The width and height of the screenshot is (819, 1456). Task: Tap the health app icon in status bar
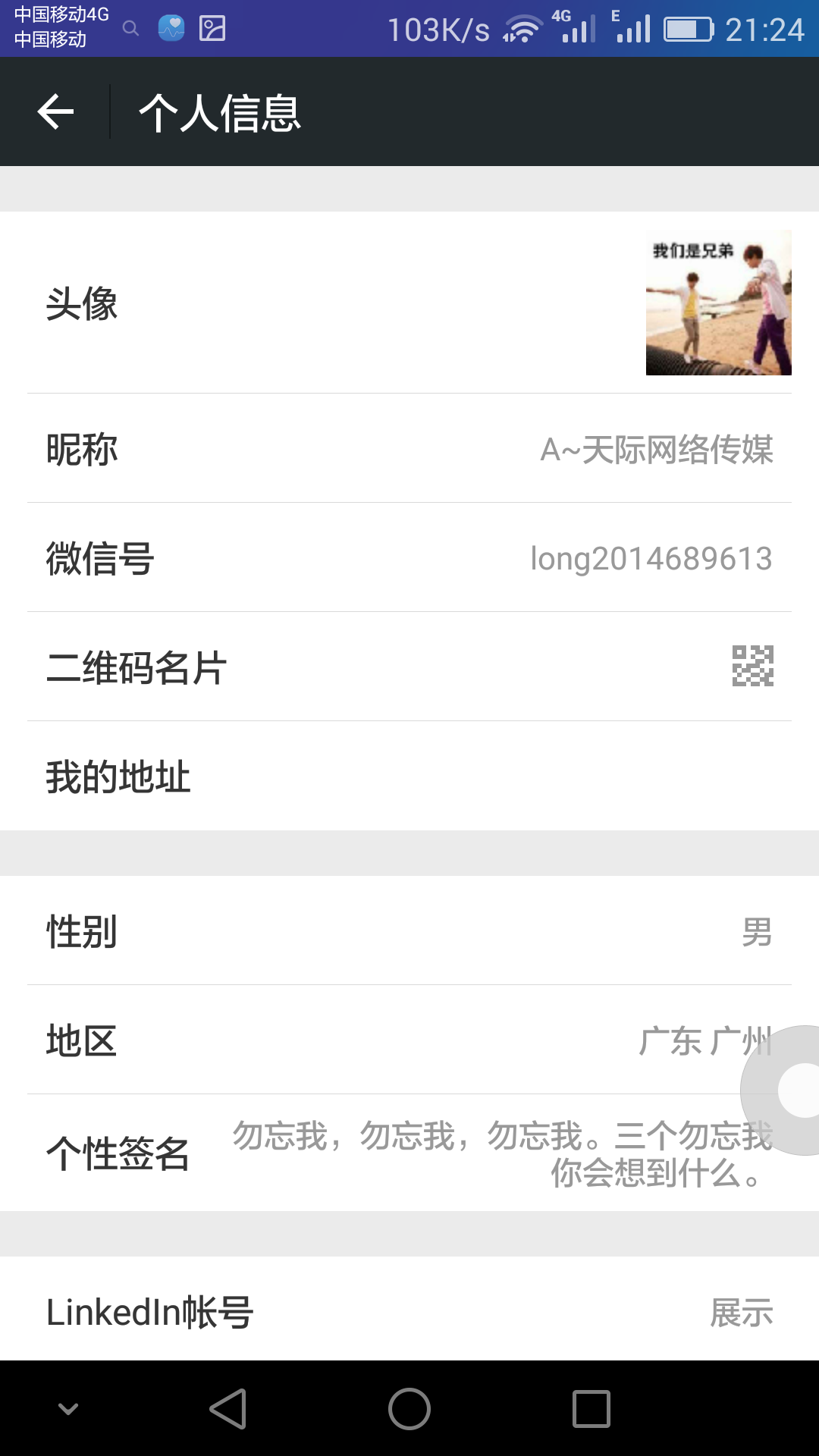point(173,27)
